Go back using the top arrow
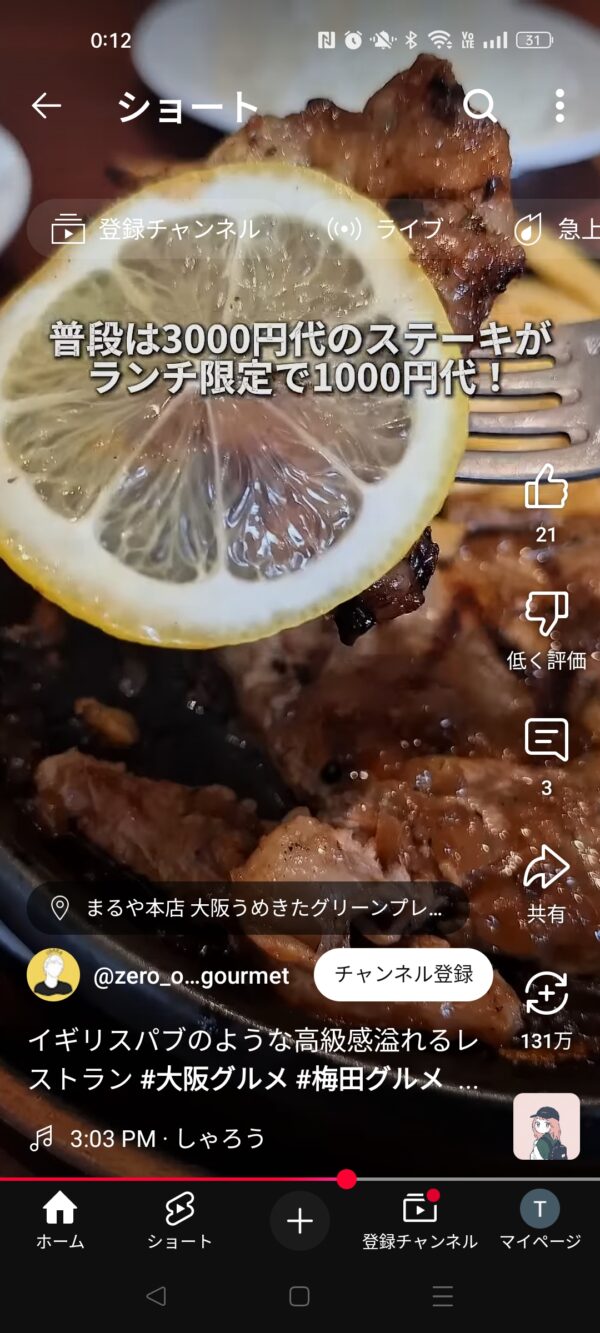The width and height of the screenshot is (600, 1333). coord(46,106)
